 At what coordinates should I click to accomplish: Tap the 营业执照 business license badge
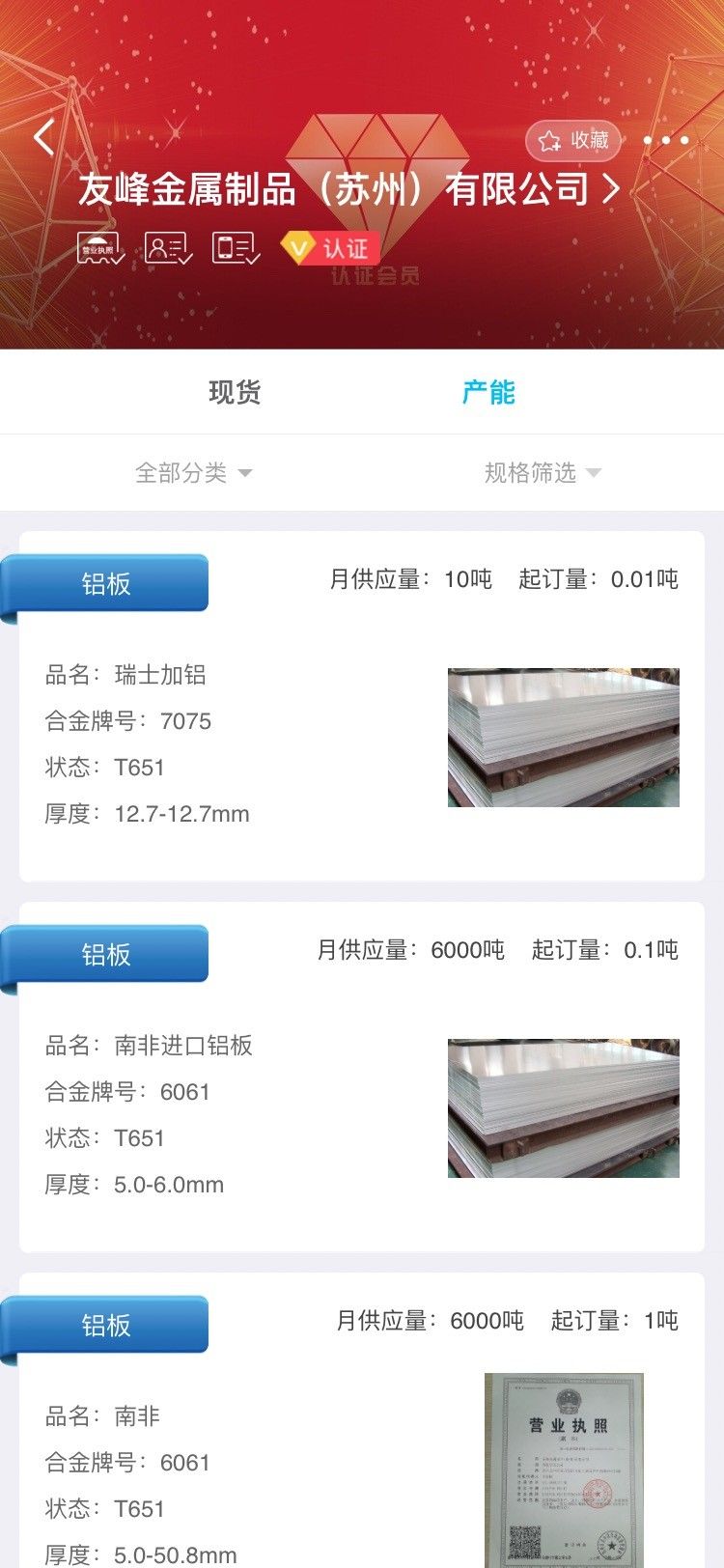[x=100, y=248]
